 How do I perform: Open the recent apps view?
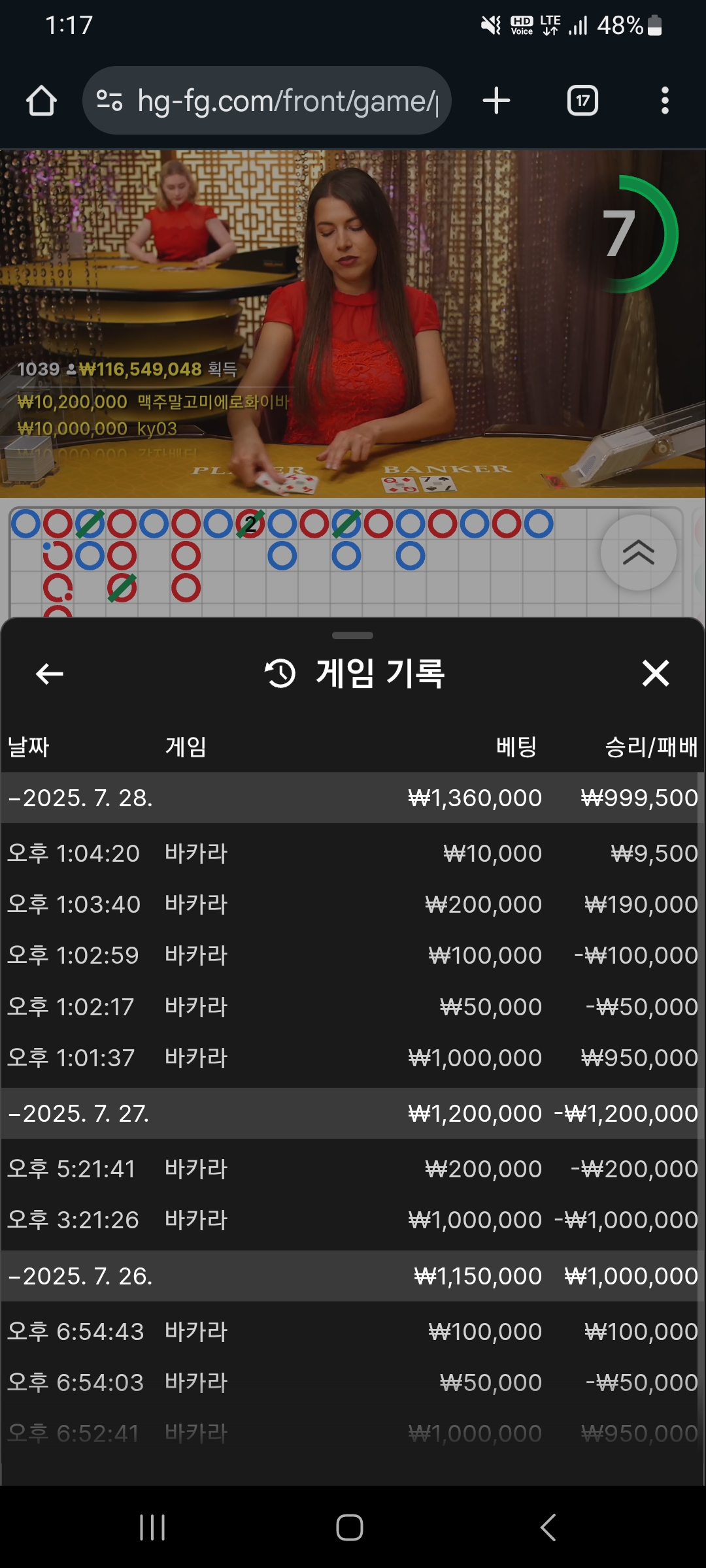click(x=152, y=1527)
